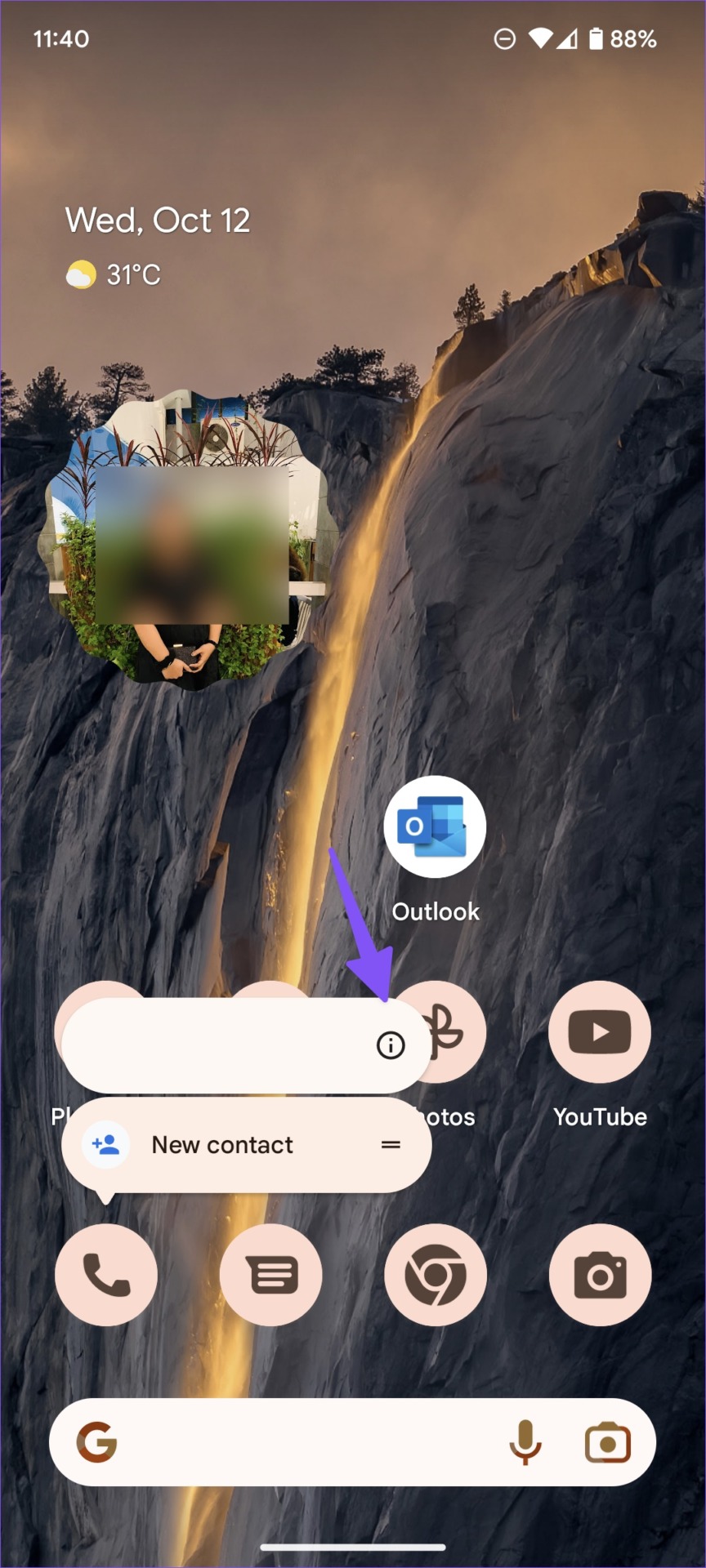Open the Outlook app
706x1568 pixels.
click(x=435, y=827)
